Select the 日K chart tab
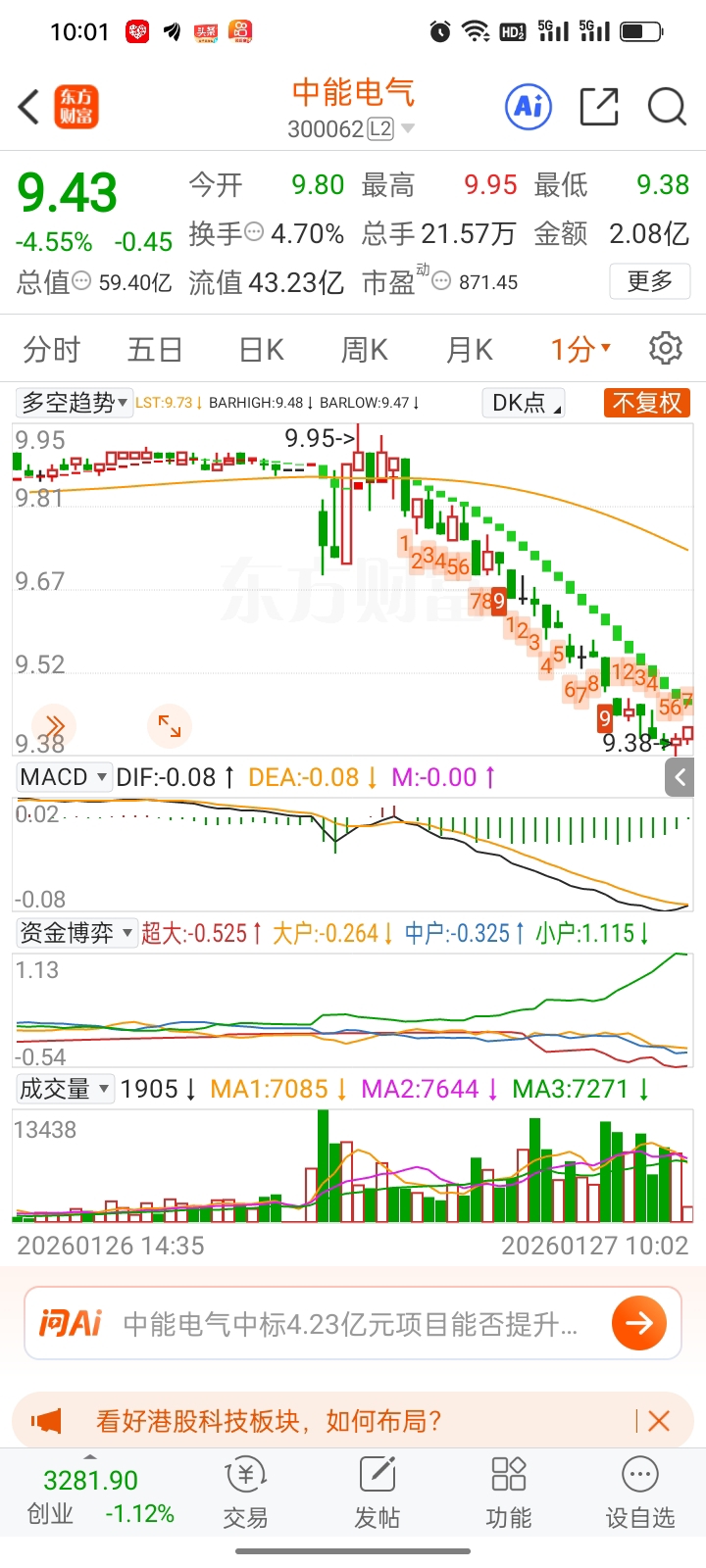 click(x=261, y=350)
